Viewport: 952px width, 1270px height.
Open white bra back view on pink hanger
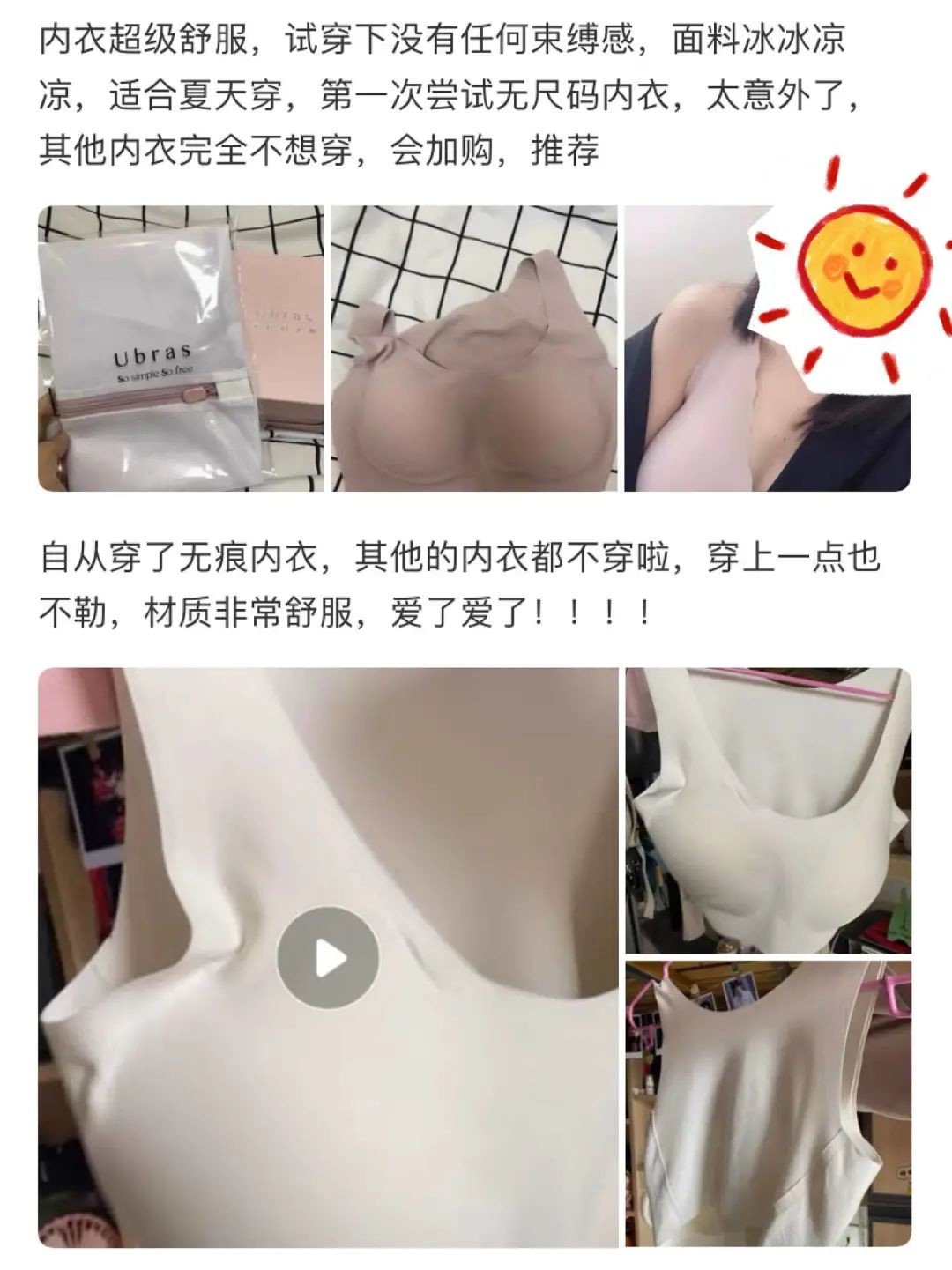click(768, 1103)
